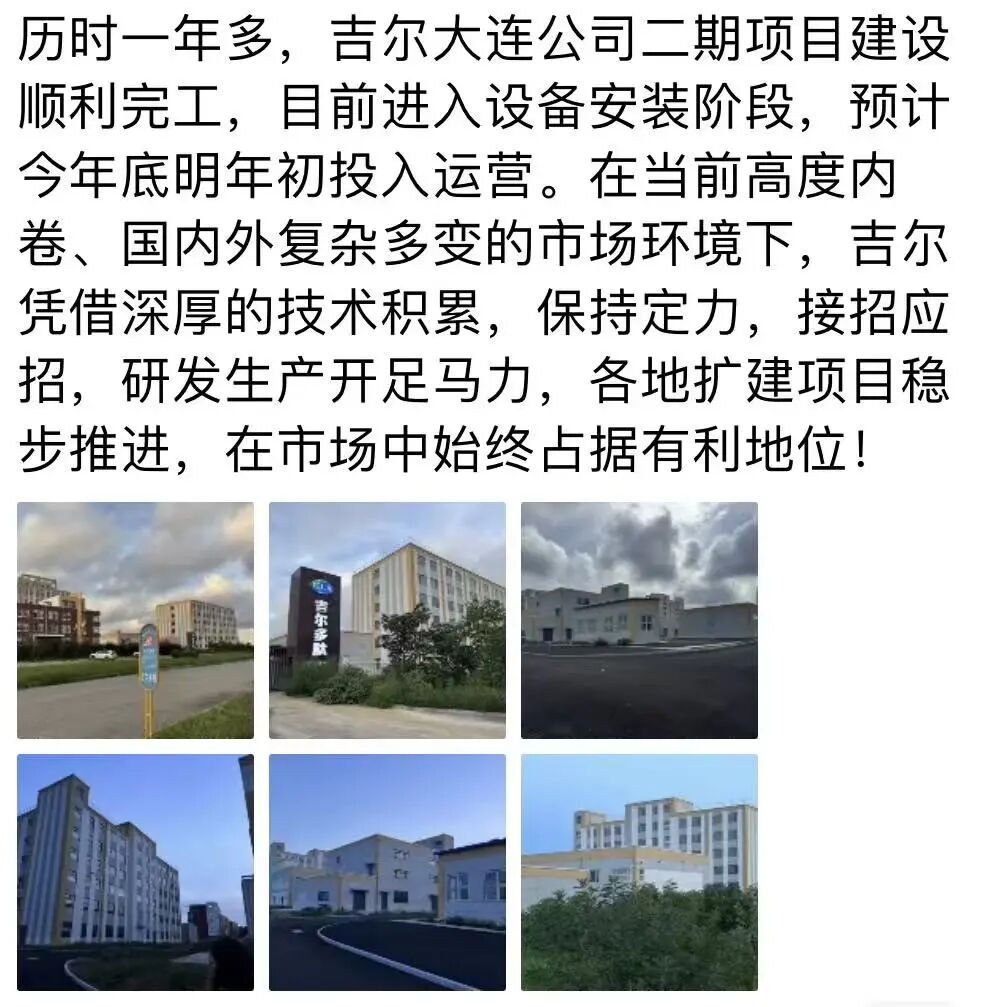Open the low-angle photo of the tall building
991x1007 pixels.
135,872
